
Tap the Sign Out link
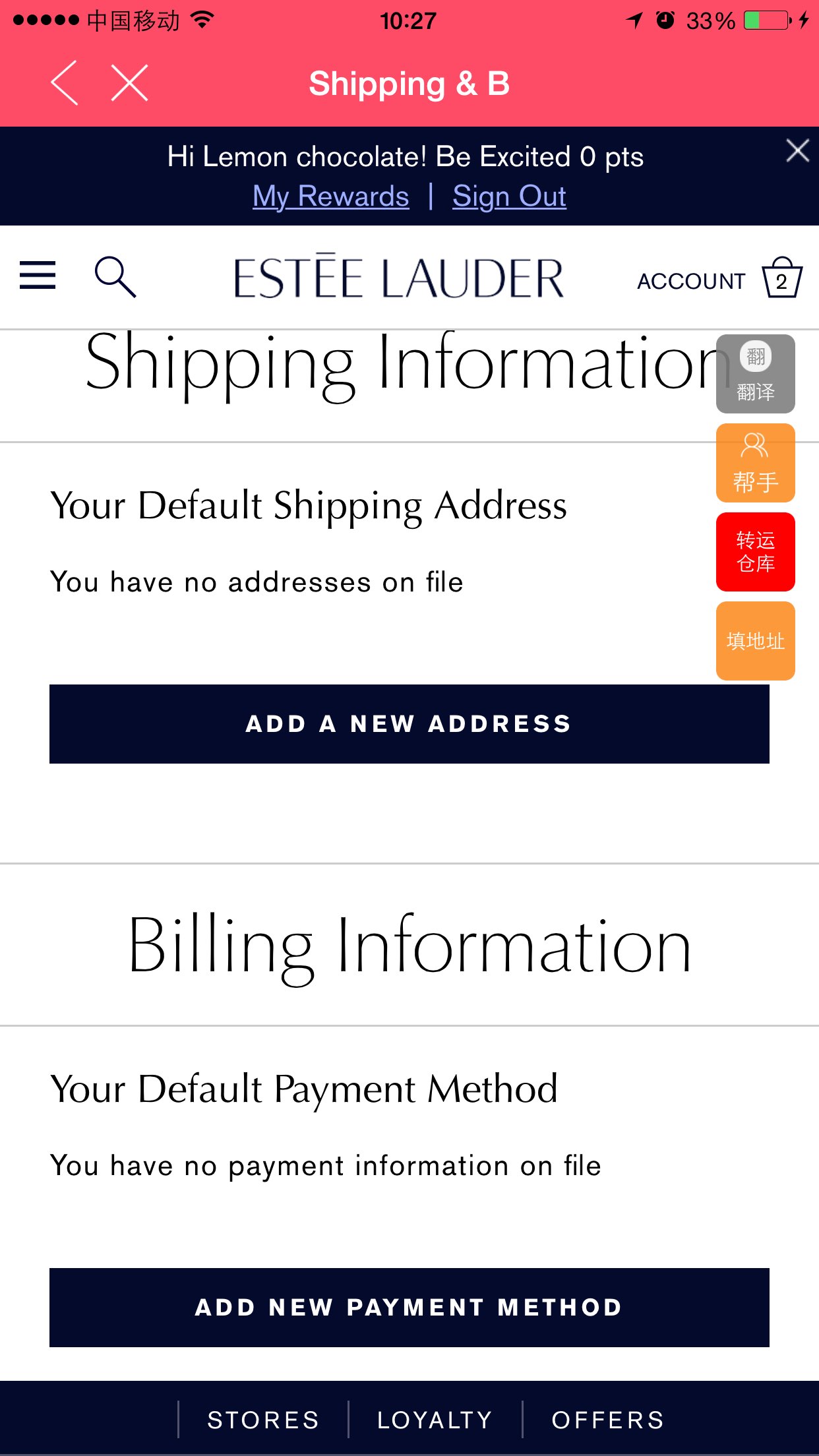509,197
